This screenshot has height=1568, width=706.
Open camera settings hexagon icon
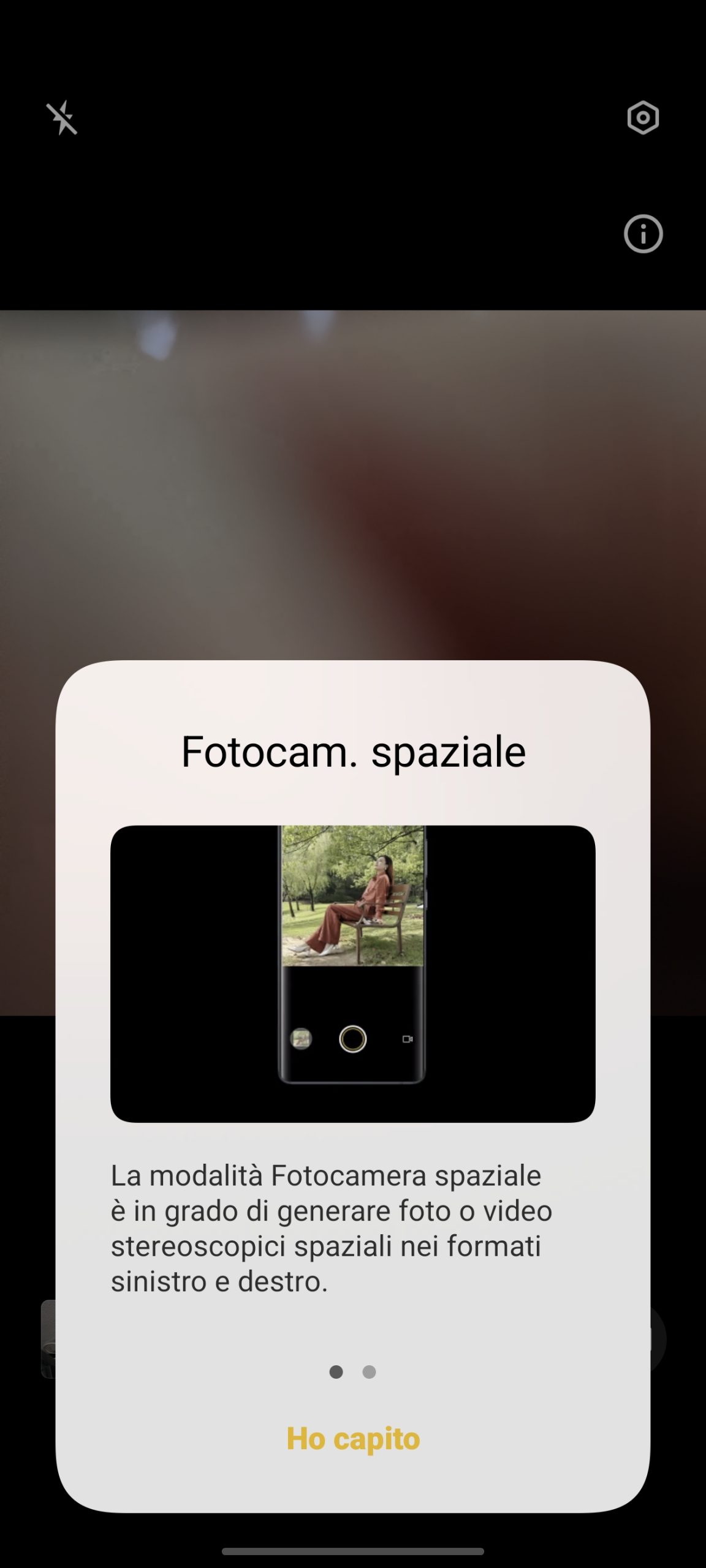643,118
